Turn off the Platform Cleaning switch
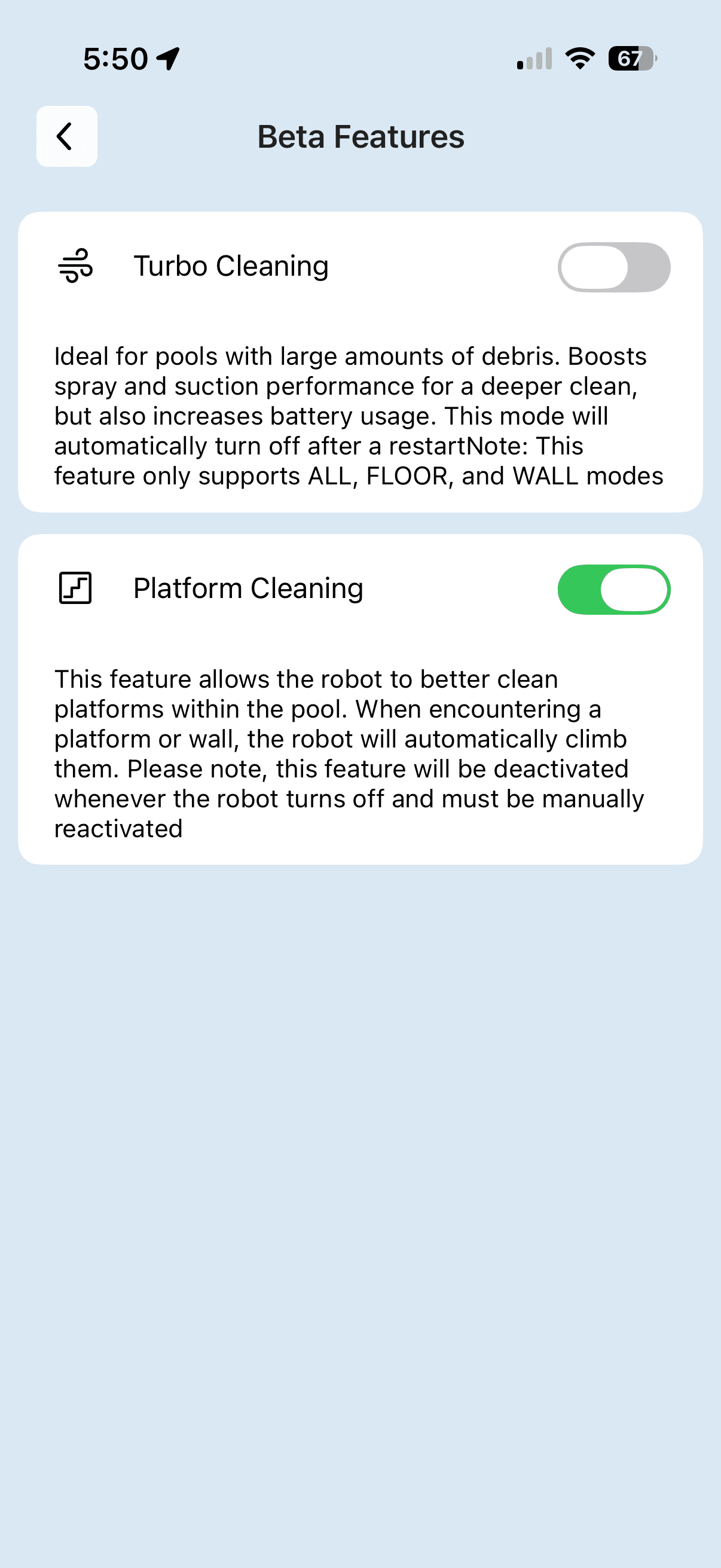Image resolution: width=721 pixels, height=1568 pixels. pos(613,589)
